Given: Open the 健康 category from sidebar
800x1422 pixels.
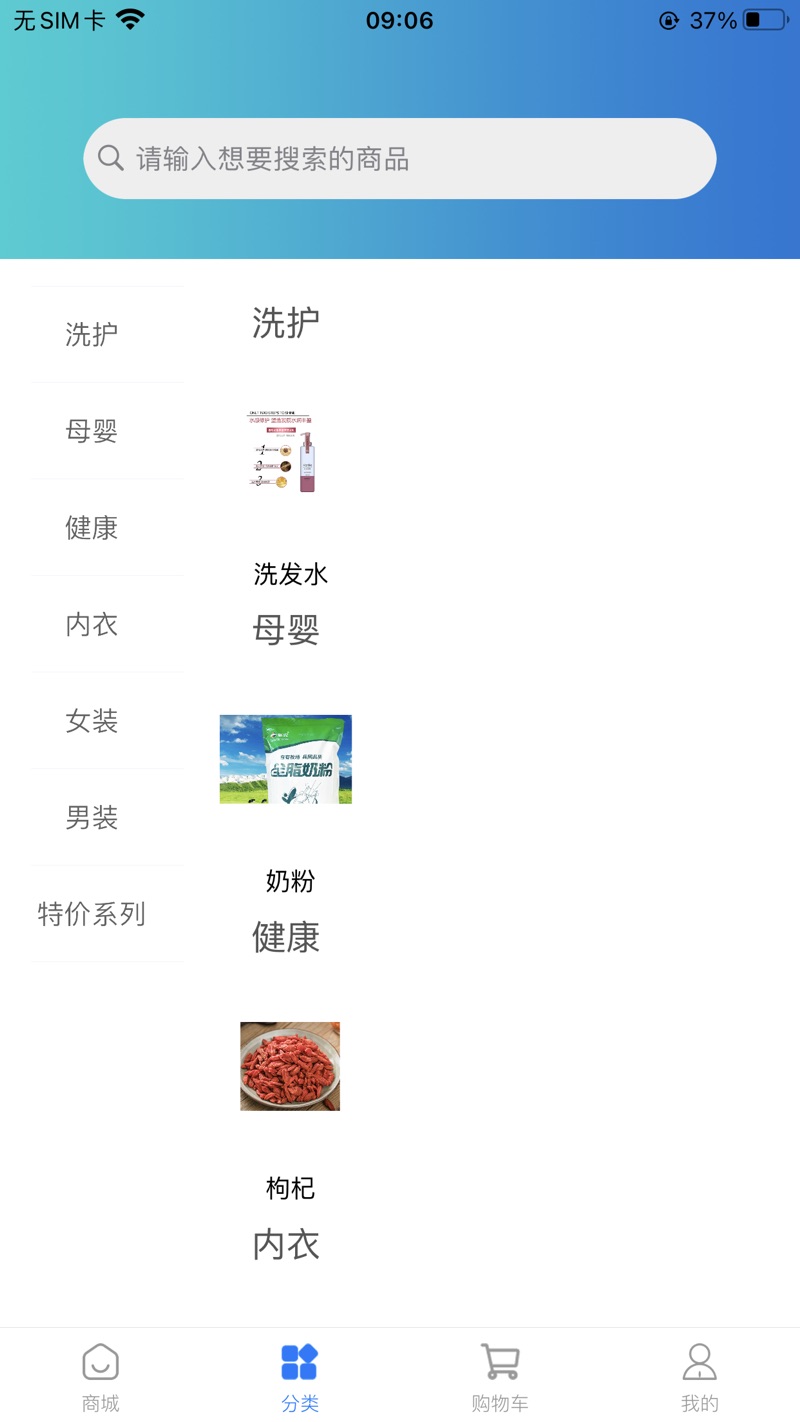Looking at the screenshot, I should (x=92, y=528).
